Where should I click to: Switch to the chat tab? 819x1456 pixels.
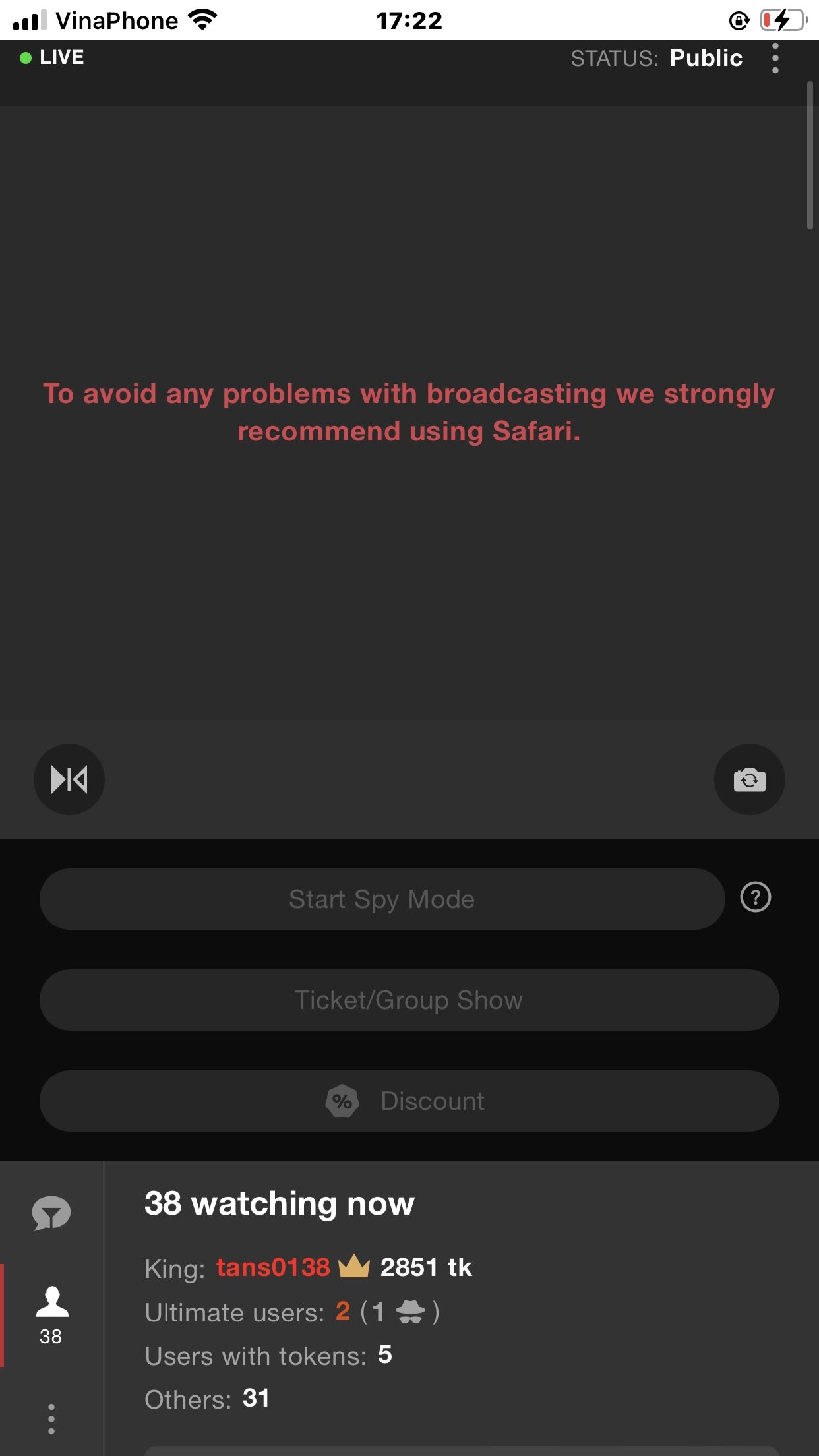(51, 1213)
